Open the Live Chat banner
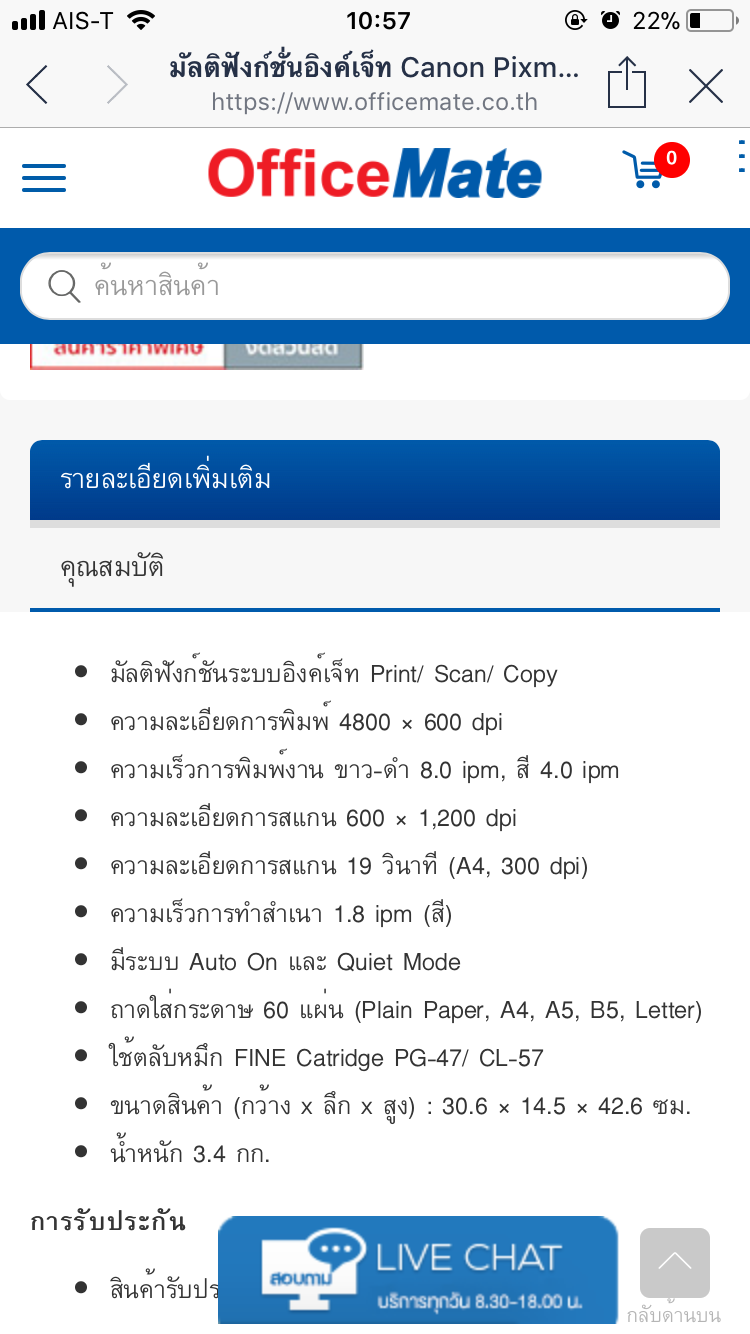750x1334 pixels. (417, 1270)
